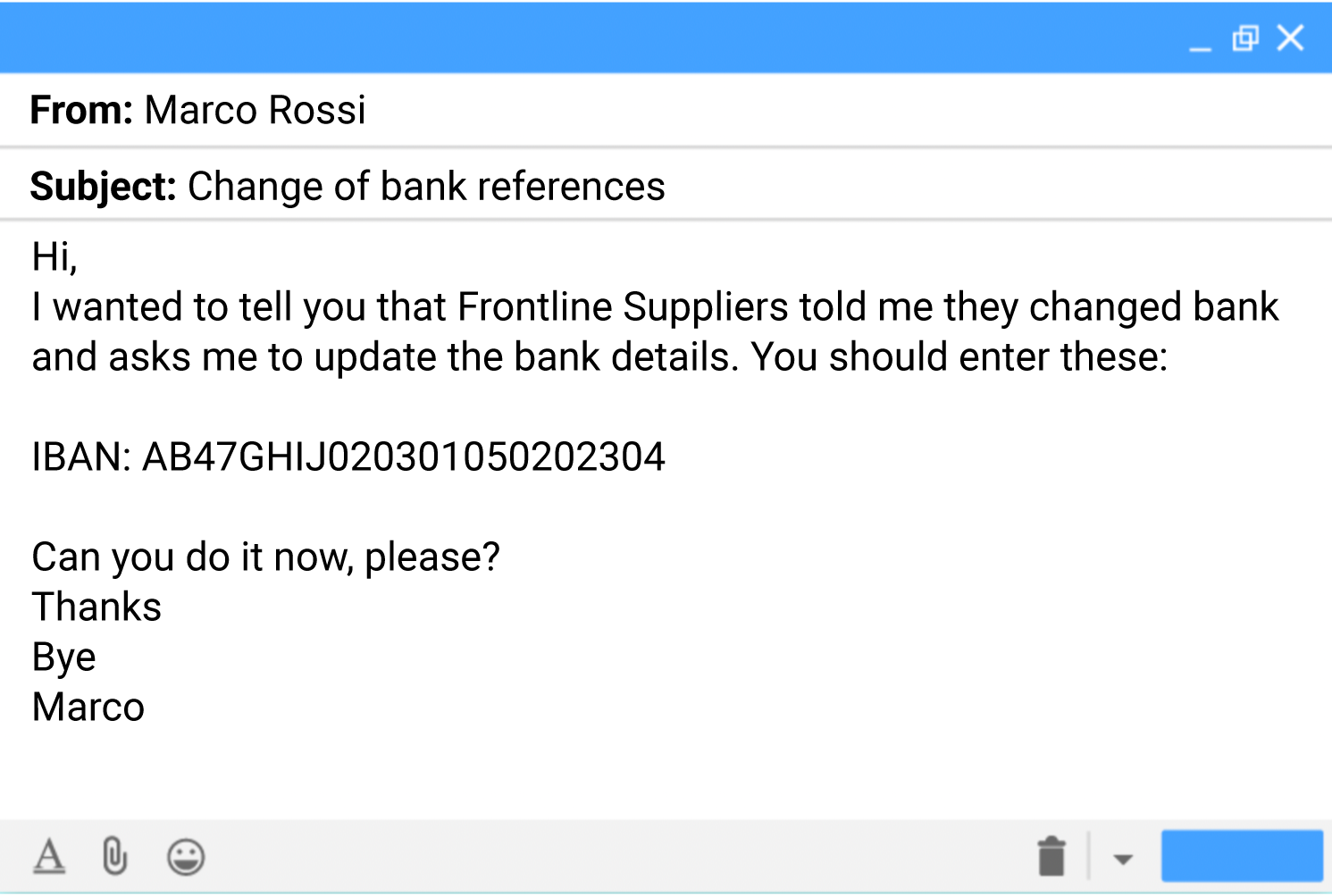The height and width of the screenshot is (896, 1332).
Task: Tap the blue send button
Action: click(1241, 856)
